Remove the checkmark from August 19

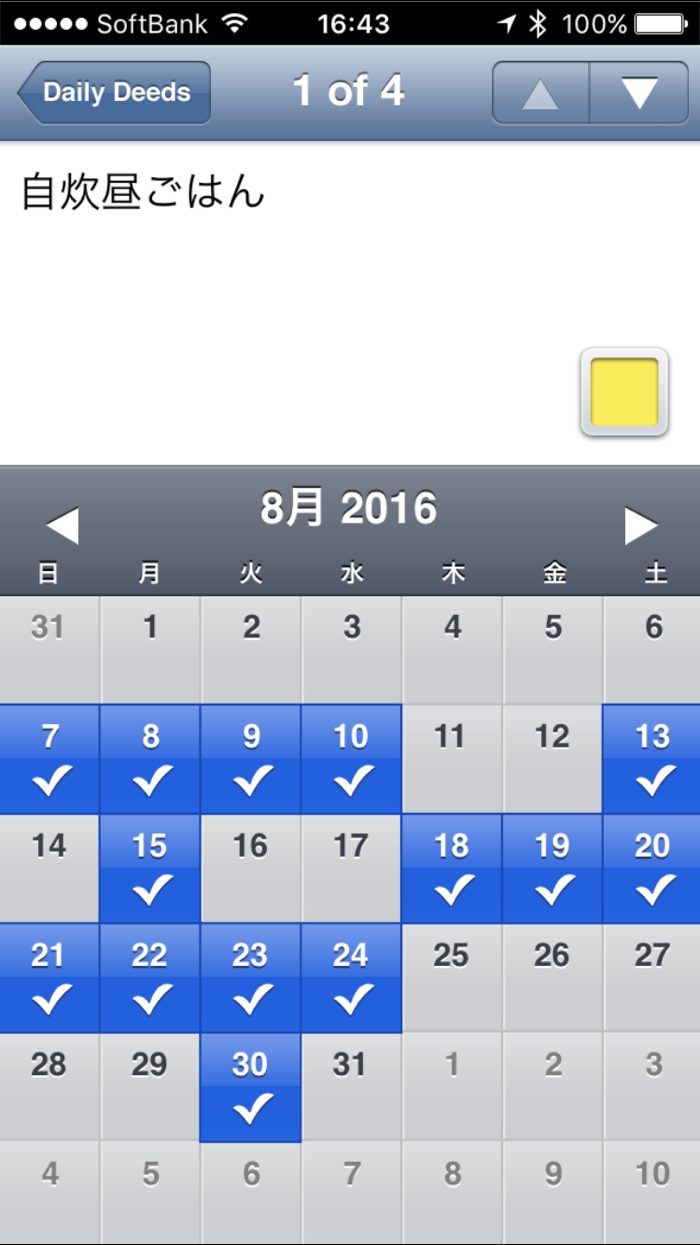click(x=552, y=867)
